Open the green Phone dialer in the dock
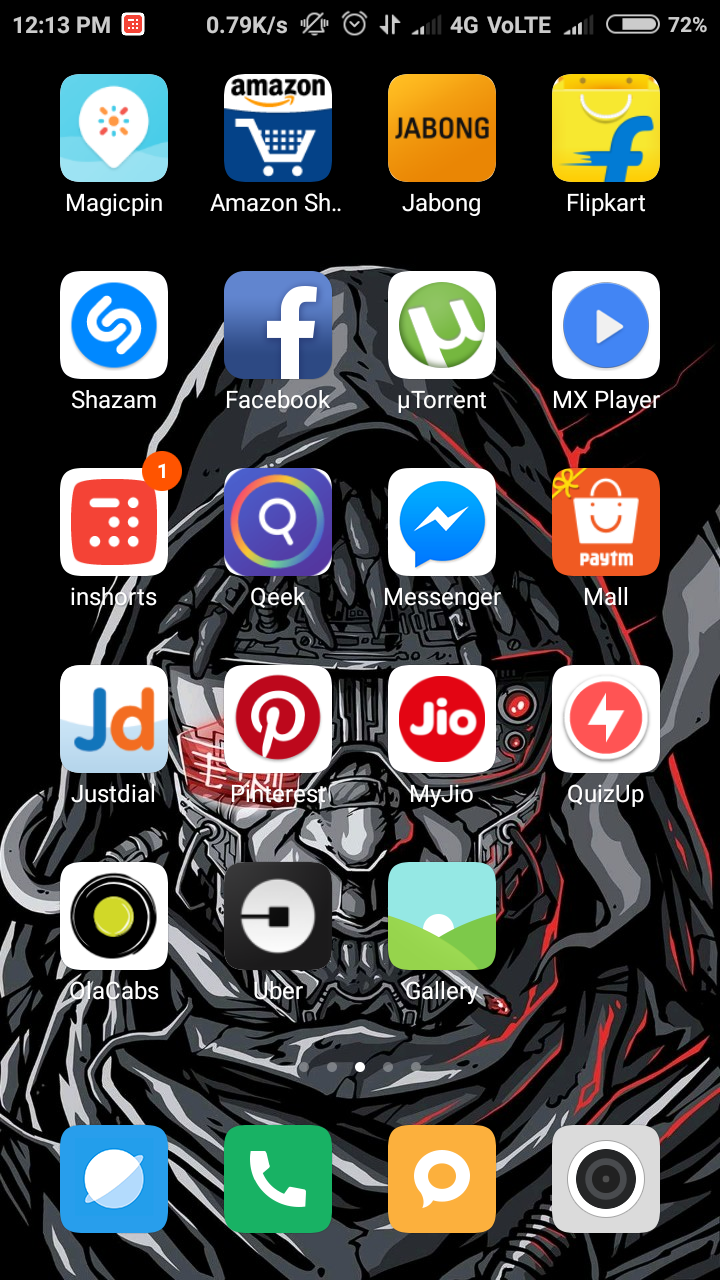720x1280 pixels. pos(278,1179)
